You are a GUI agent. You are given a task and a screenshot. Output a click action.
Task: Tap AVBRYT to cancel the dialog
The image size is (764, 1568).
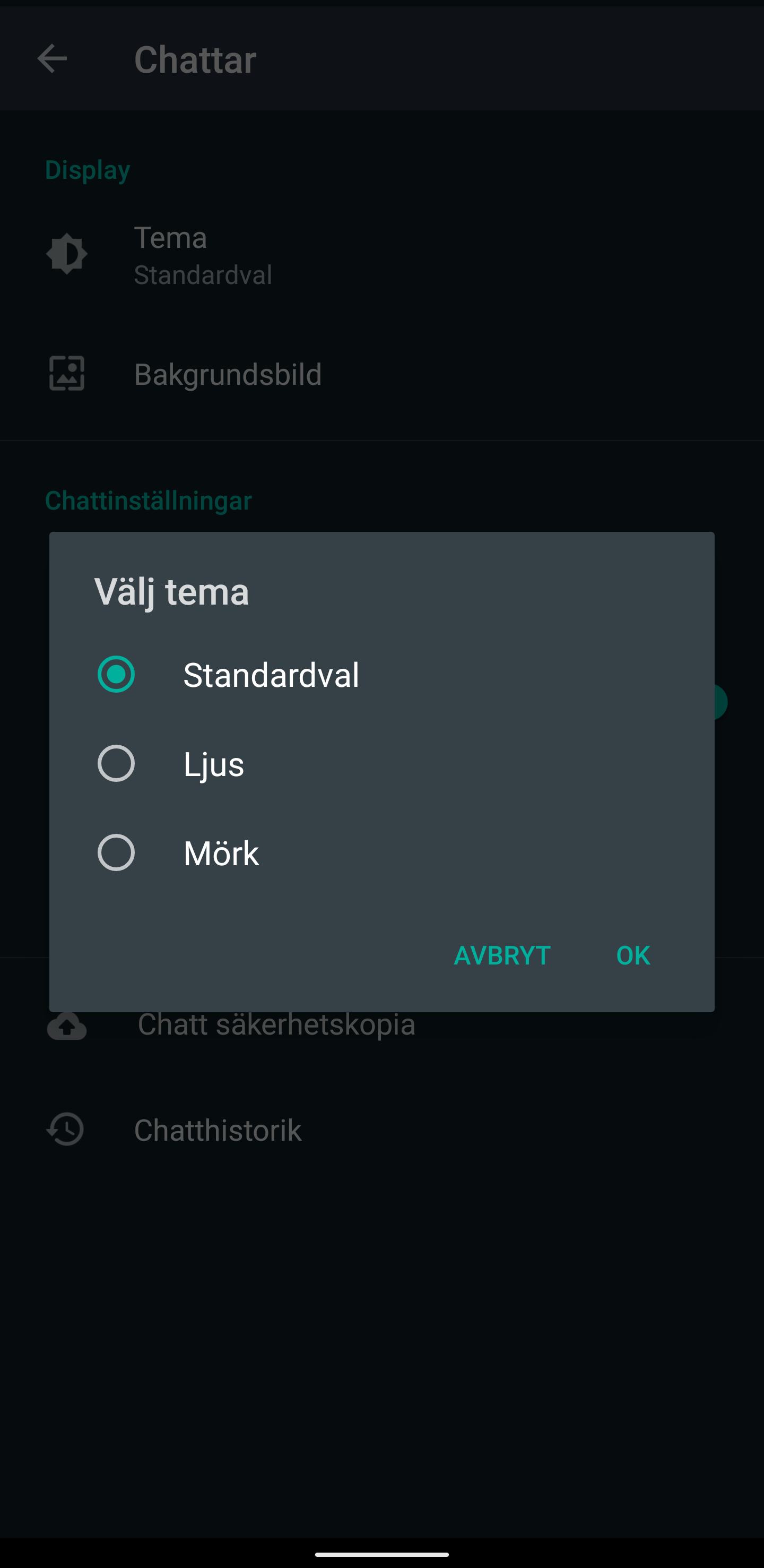click(502, 955)
